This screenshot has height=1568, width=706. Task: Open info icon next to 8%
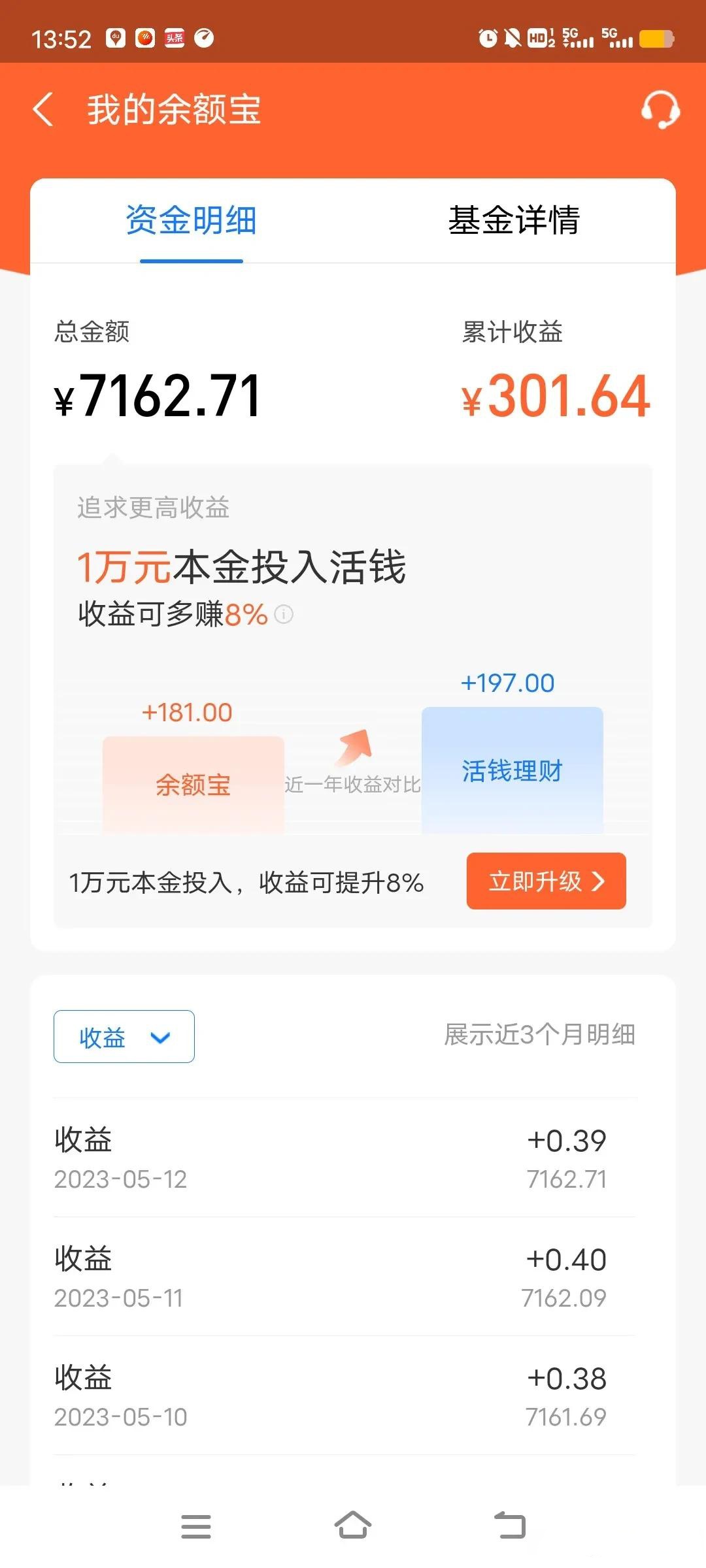coord(284,614)
